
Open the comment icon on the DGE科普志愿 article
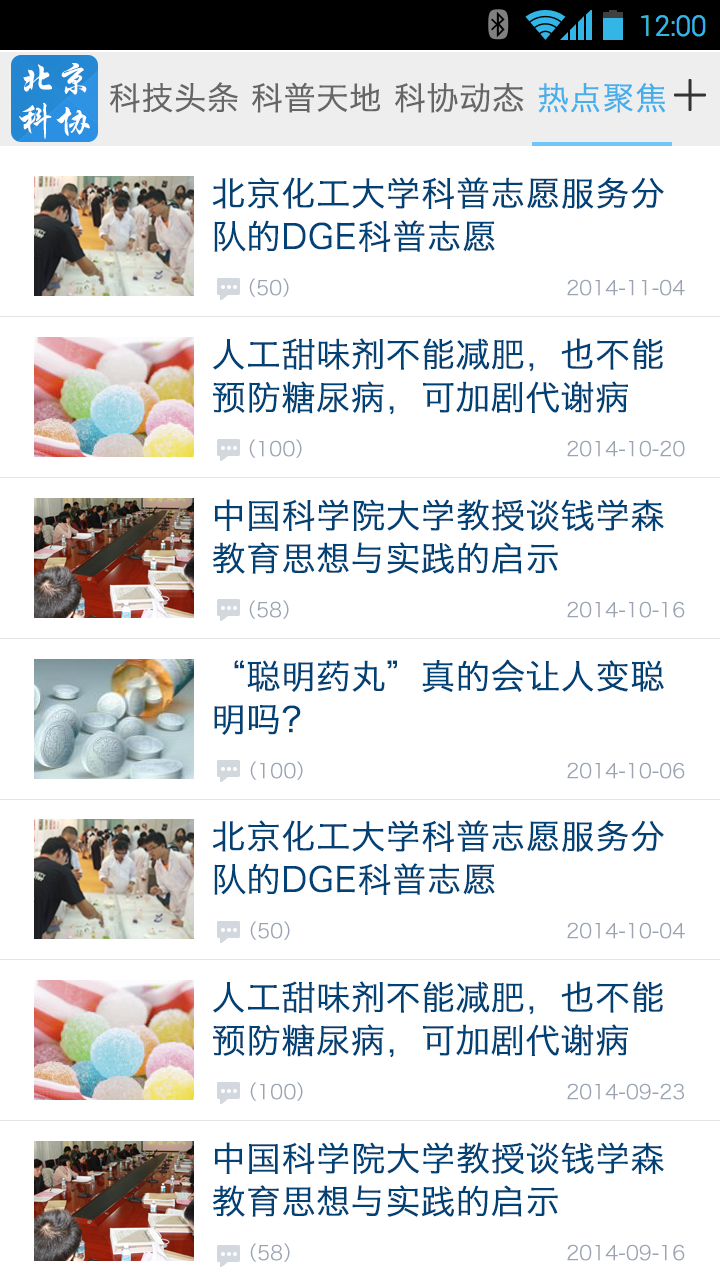tap(229, 288)
